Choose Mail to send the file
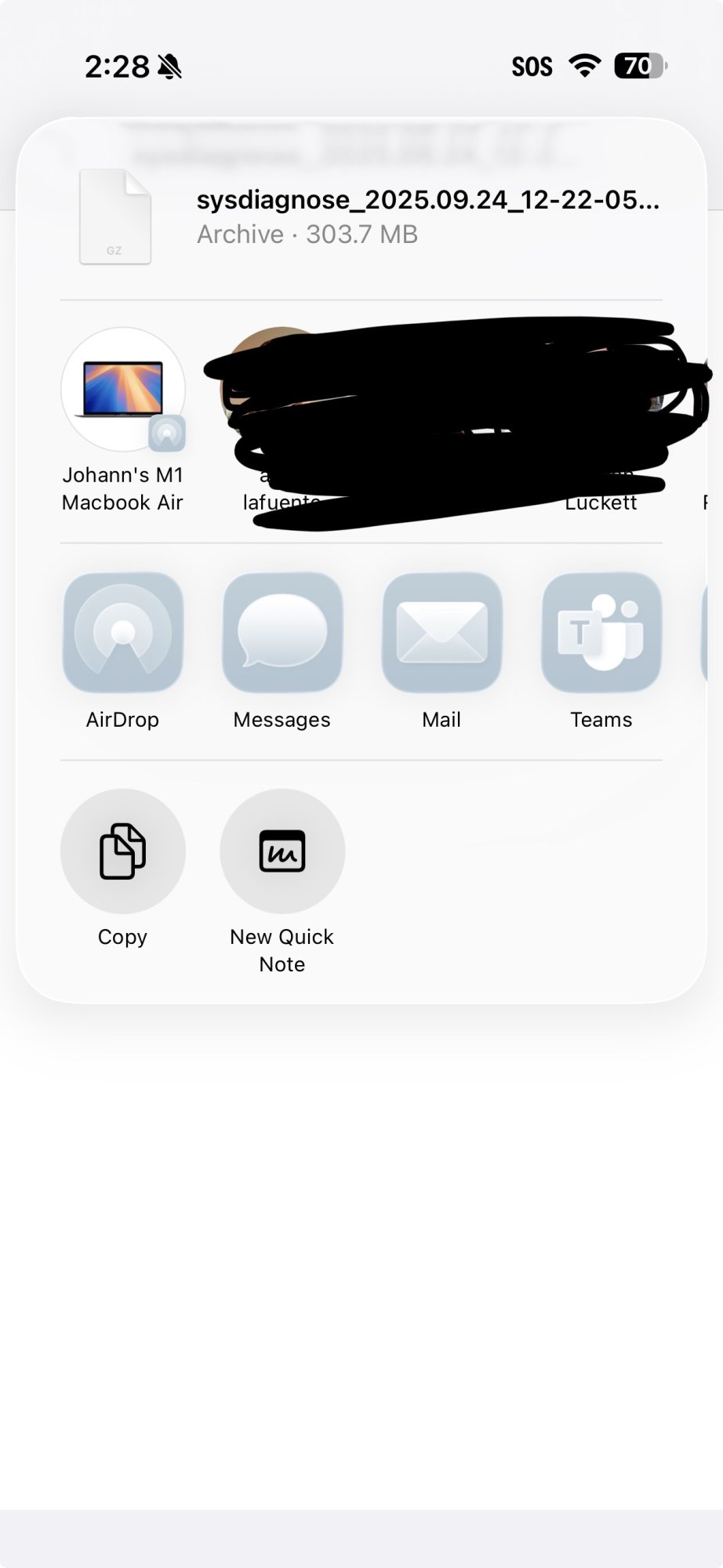Screen dimensions: 723x1568 tap(441, 633)
